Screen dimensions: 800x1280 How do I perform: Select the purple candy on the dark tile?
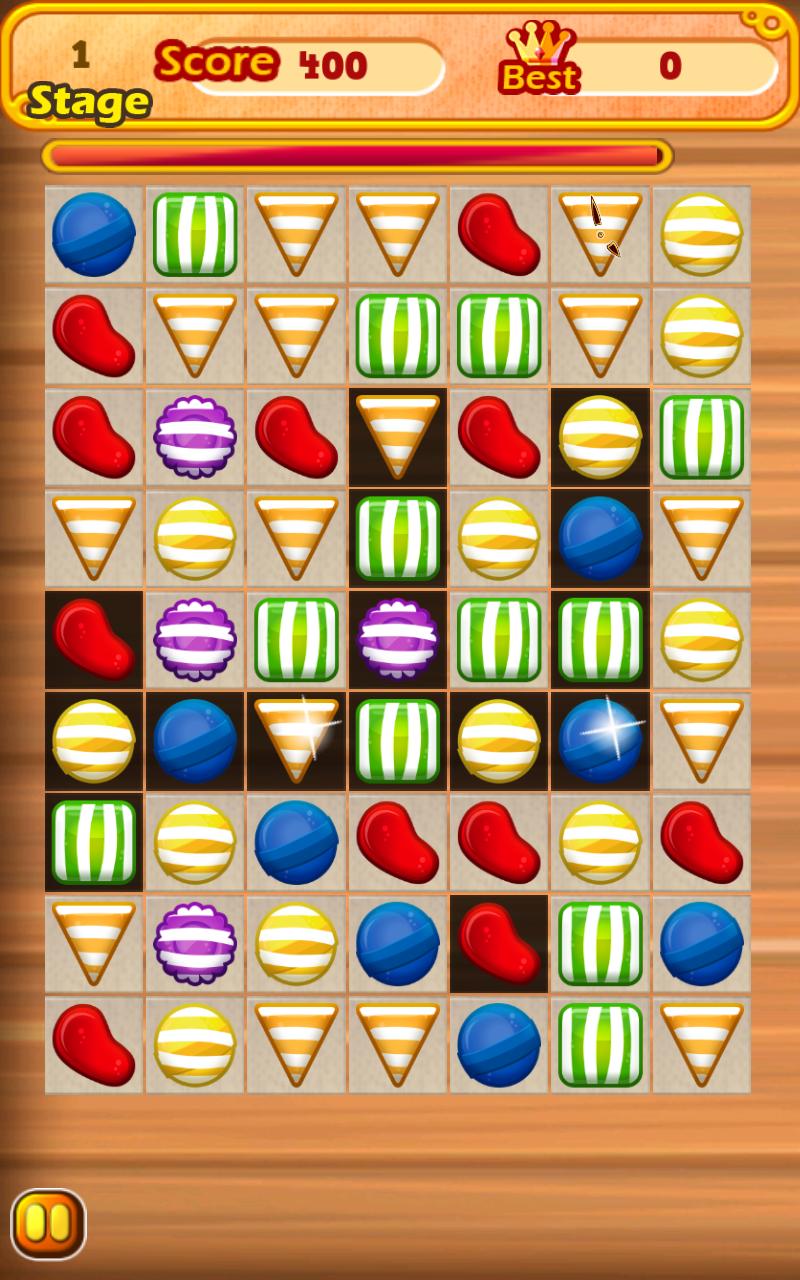click(x=398, y=638)
